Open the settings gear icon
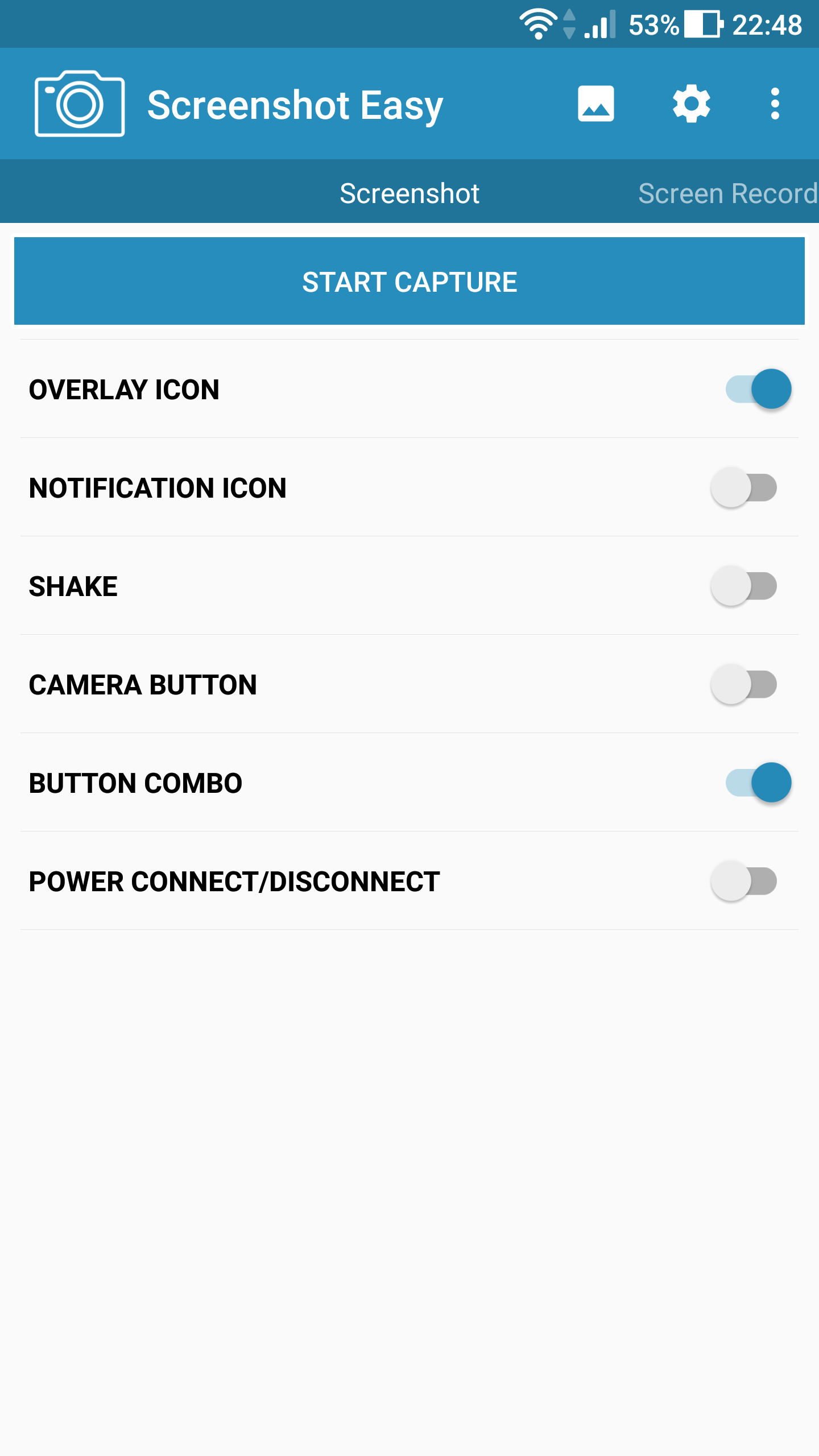This screenshot has height=1456, width=819. pos(690,104)
